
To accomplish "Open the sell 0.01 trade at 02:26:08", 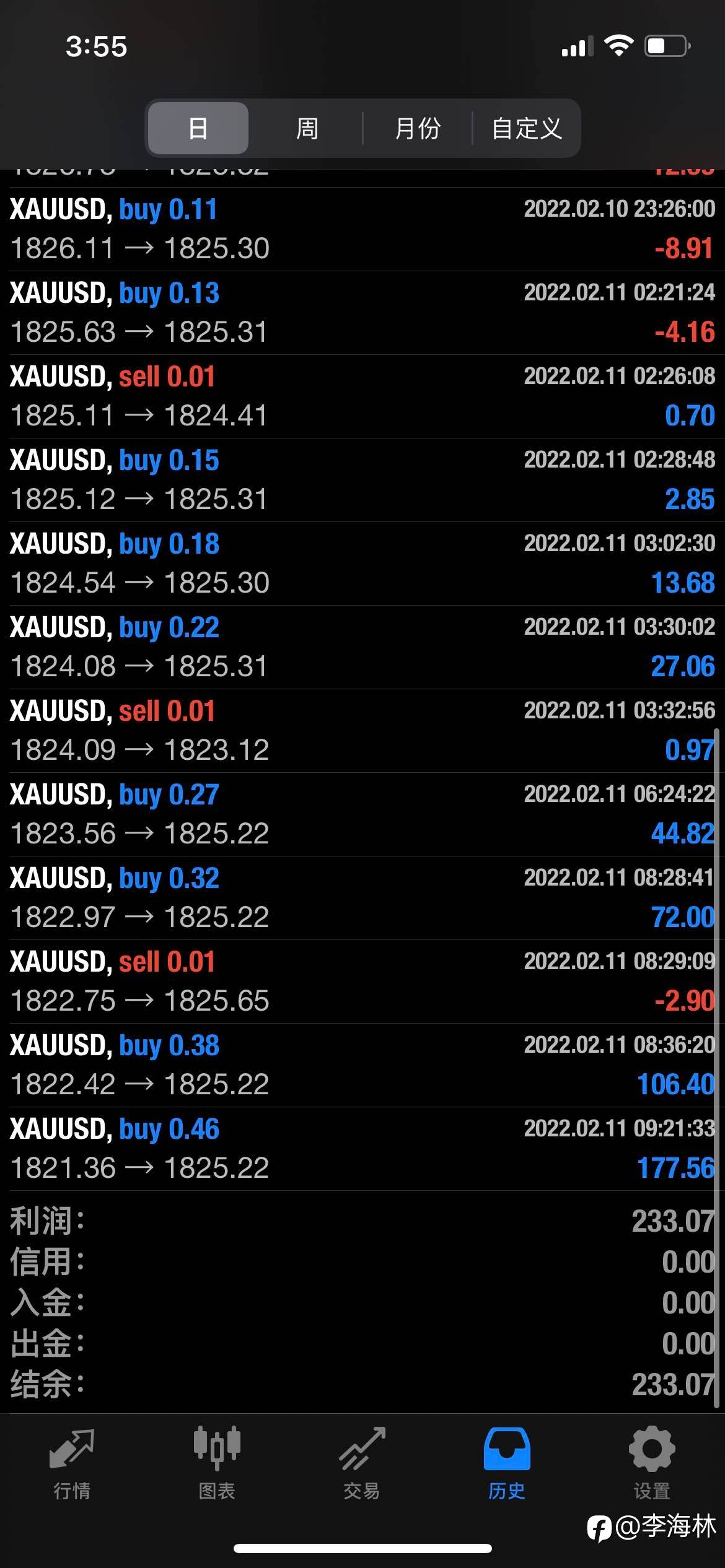I will click(362, 396).
